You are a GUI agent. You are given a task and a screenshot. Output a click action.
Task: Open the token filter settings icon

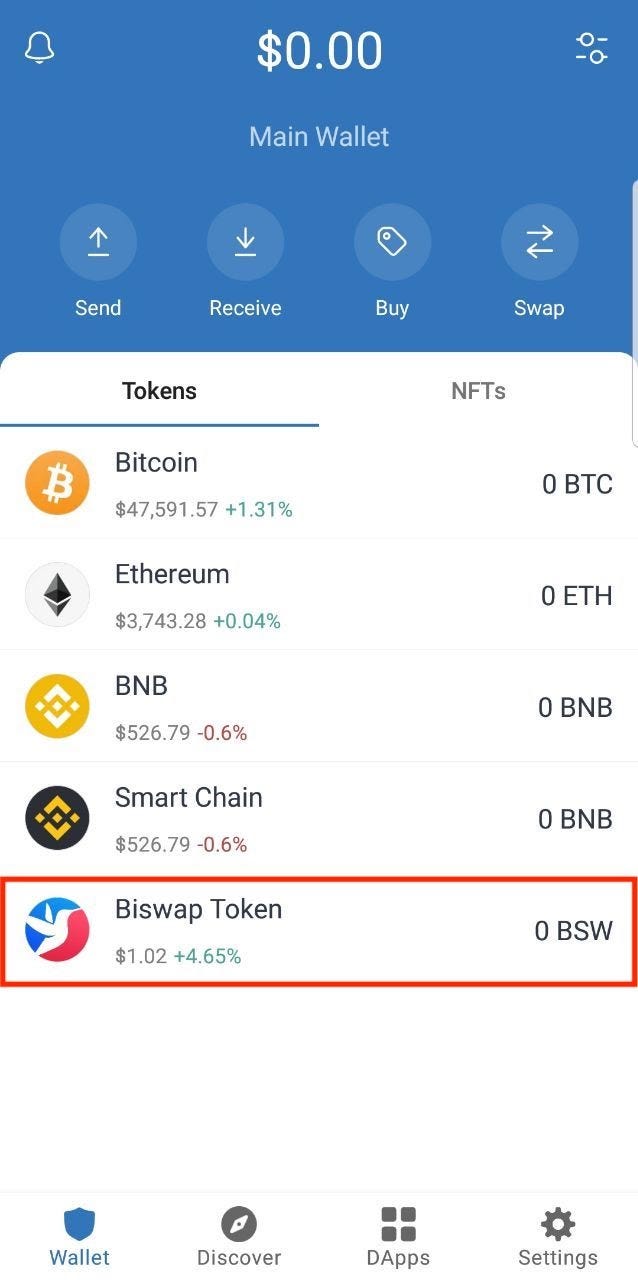pos(592,48)
